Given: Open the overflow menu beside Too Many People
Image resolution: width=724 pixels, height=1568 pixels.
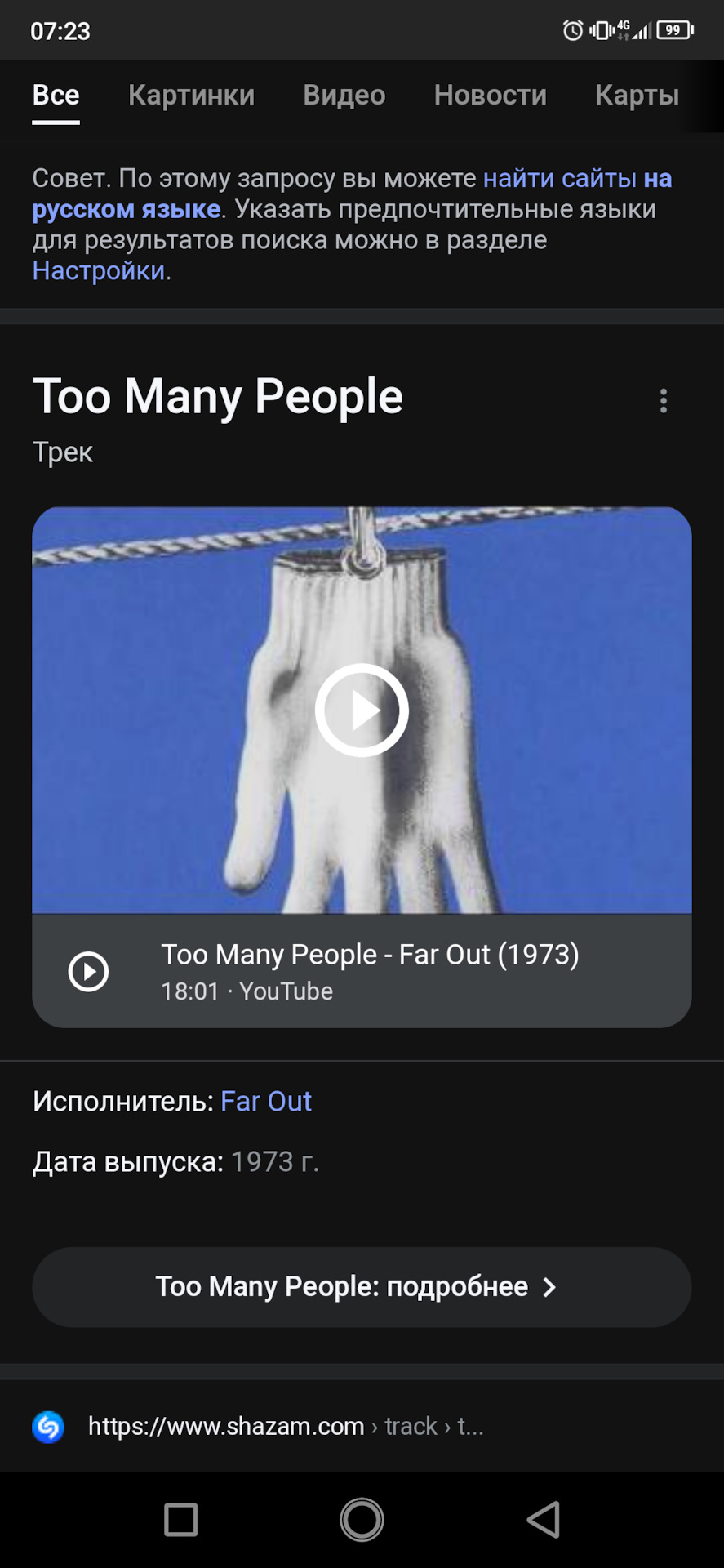Looking at the screenshot, I should pos(663,401).
